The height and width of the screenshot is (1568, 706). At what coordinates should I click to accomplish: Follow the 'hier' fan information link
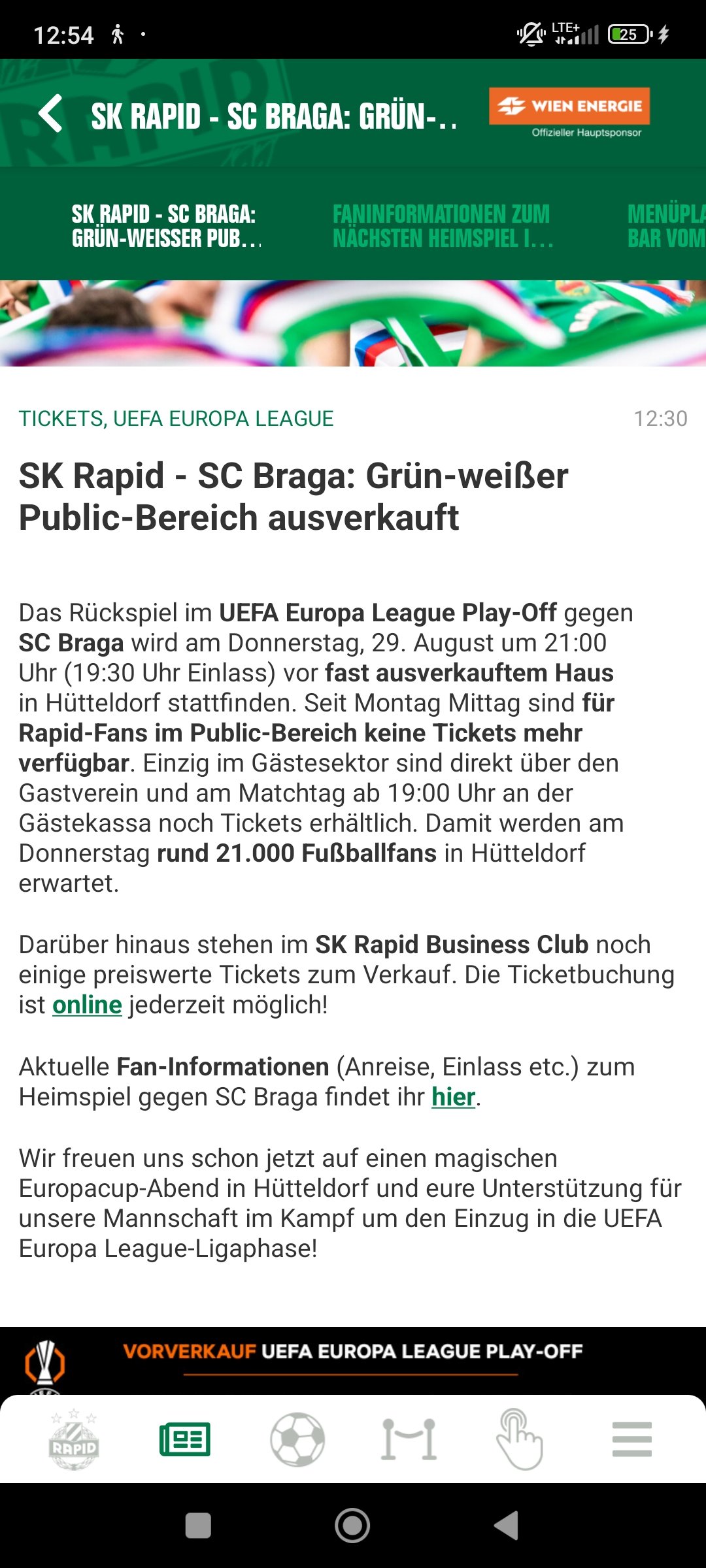(453, 1097)
